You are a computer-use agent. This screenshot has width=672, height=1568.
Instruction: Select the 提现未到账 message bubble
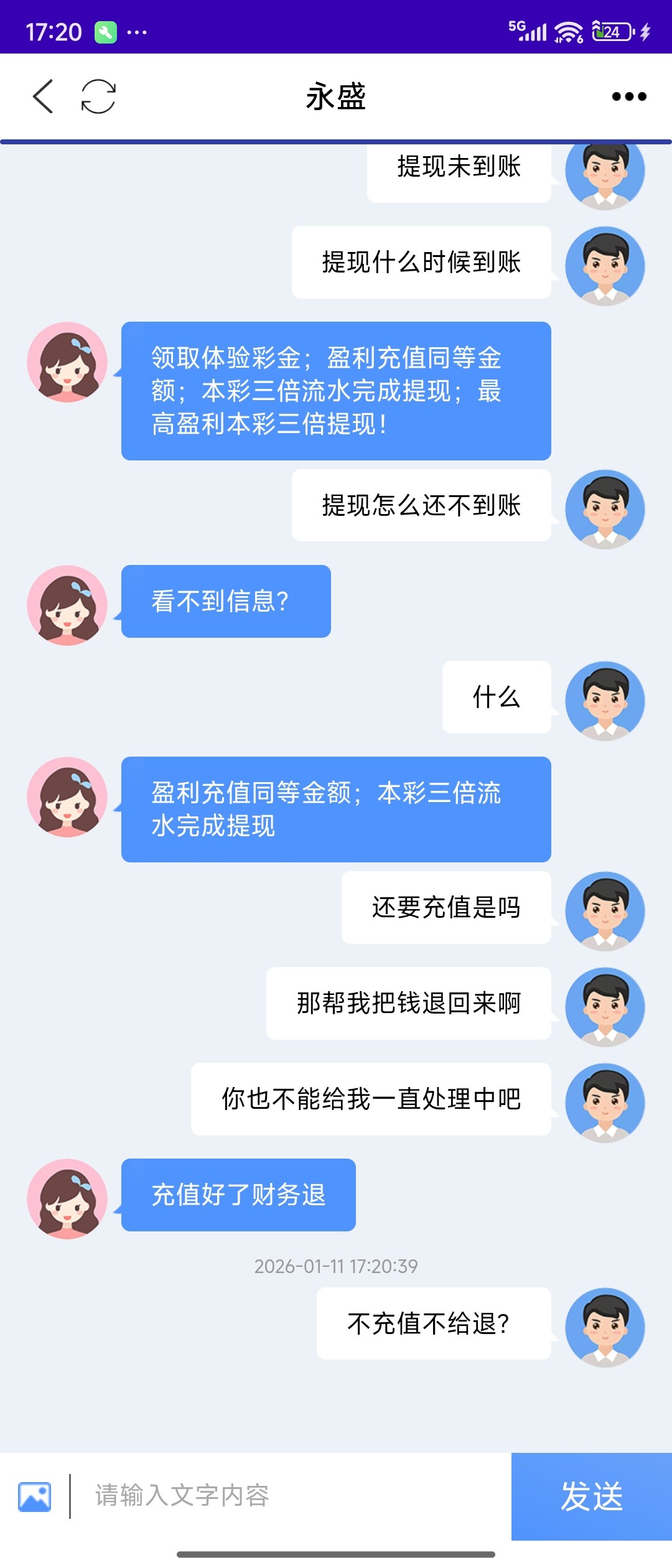click(x=459, y=167)
